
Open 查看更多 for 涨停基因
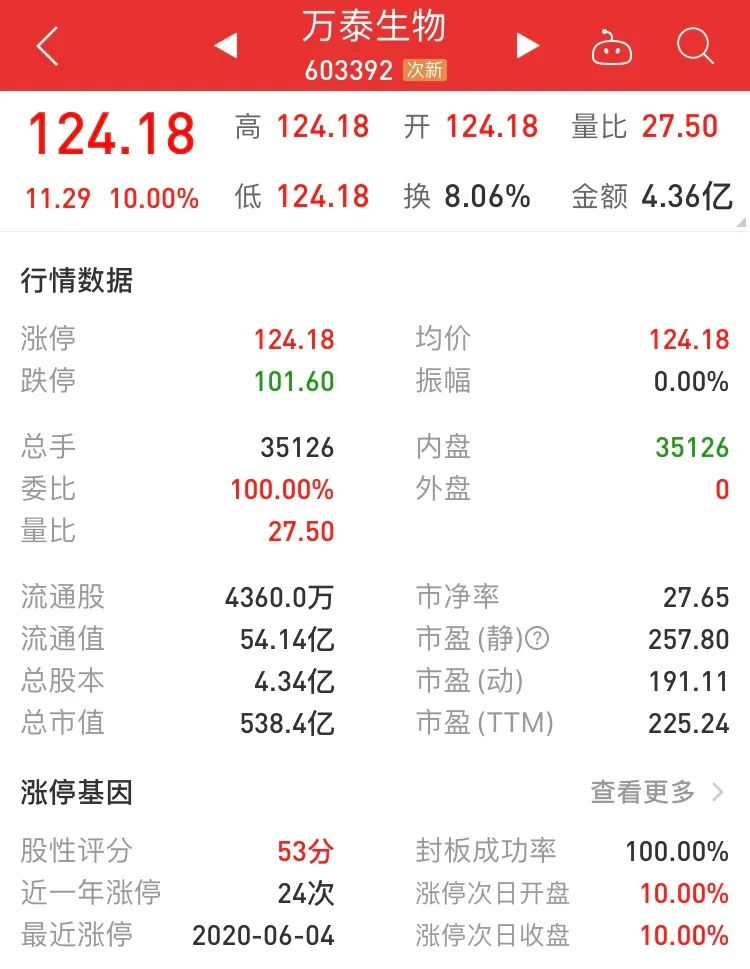coord(656,793)
